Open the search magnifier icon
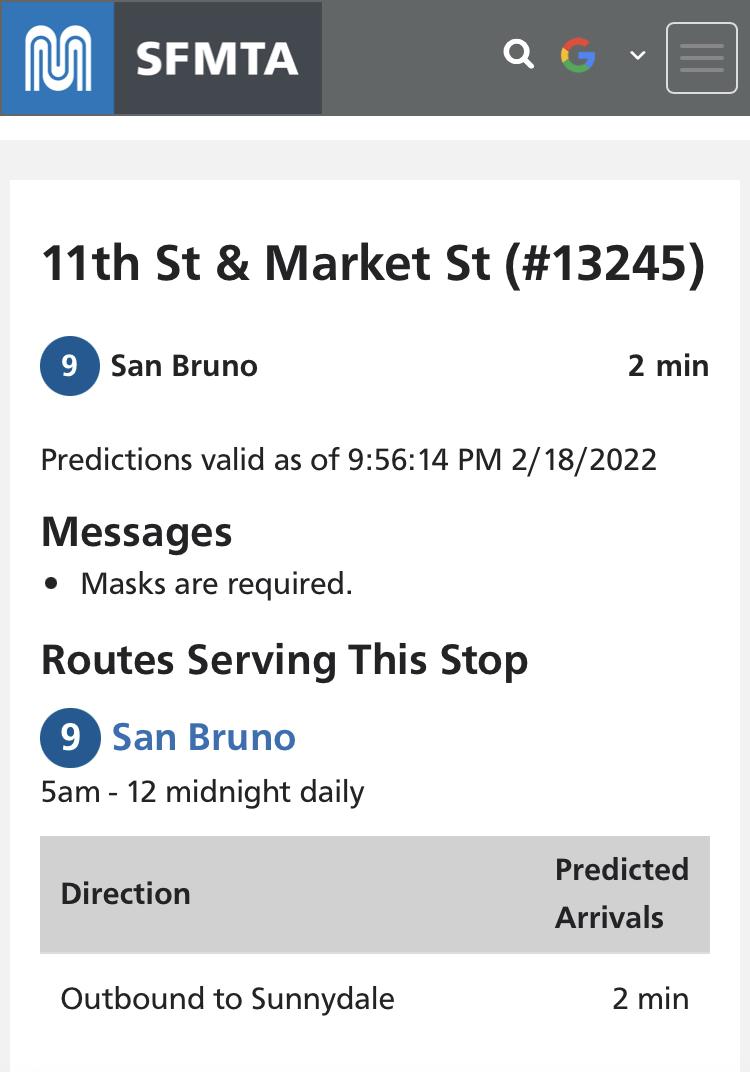This screenshot has height=1072, width=750. point(519,55)
